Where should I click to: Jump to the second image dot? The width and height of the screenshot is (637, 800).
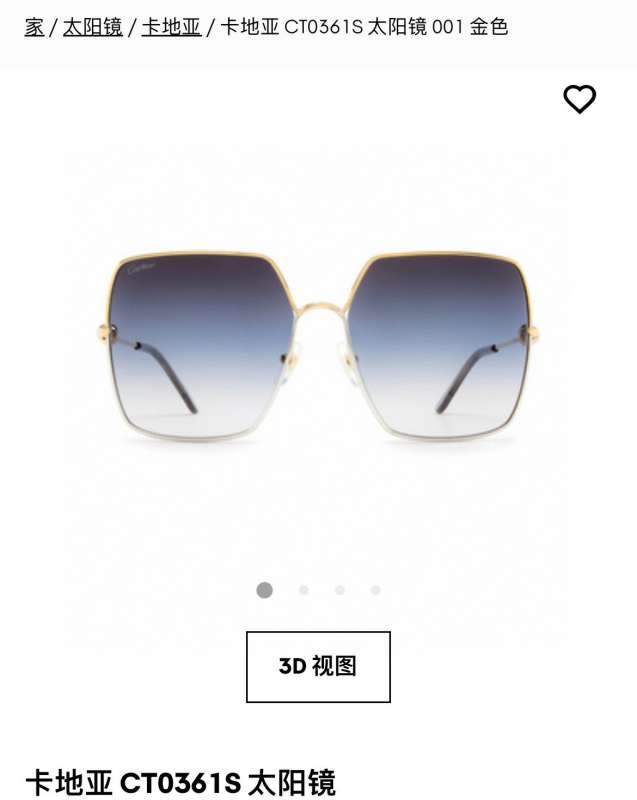tap(303, 590)
